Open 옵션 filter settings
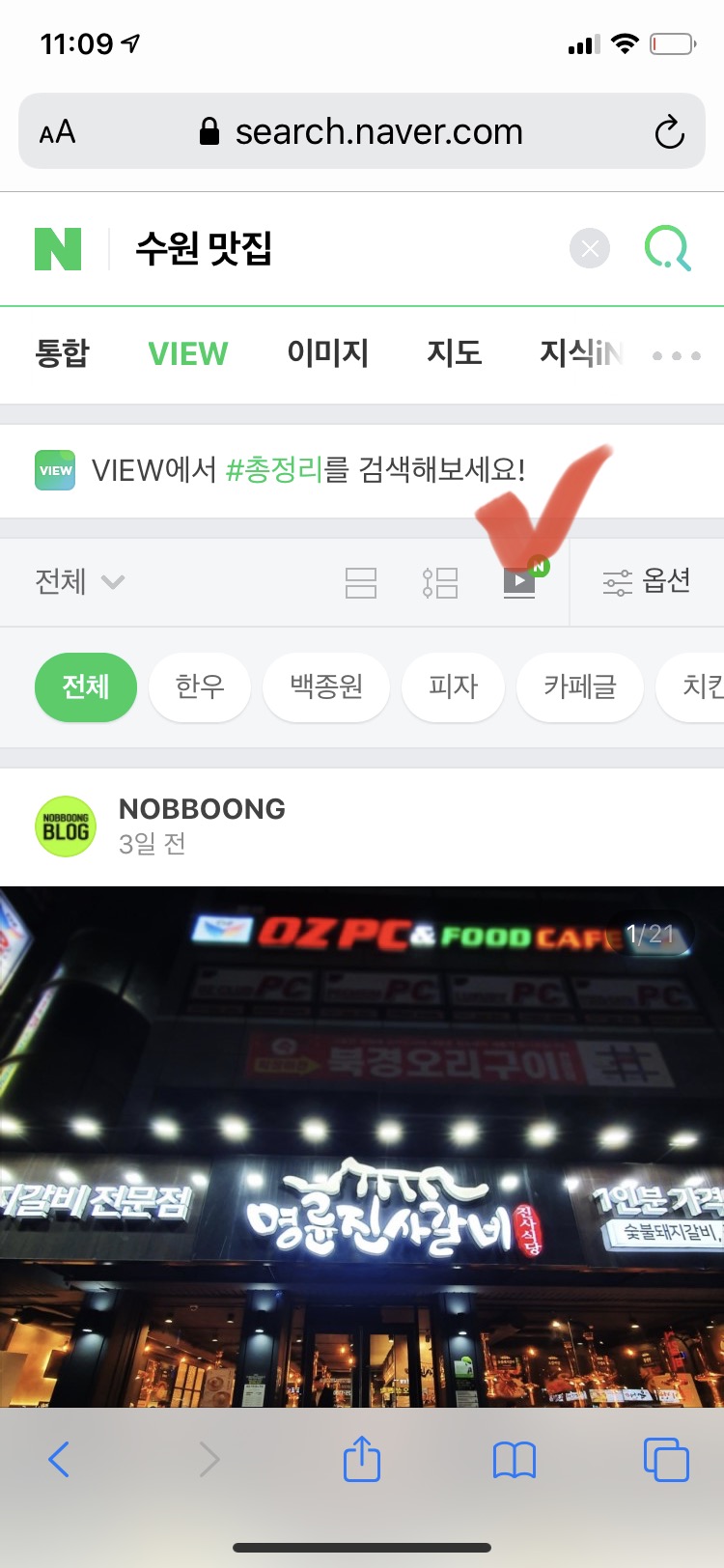 click(x=647, y=581)
